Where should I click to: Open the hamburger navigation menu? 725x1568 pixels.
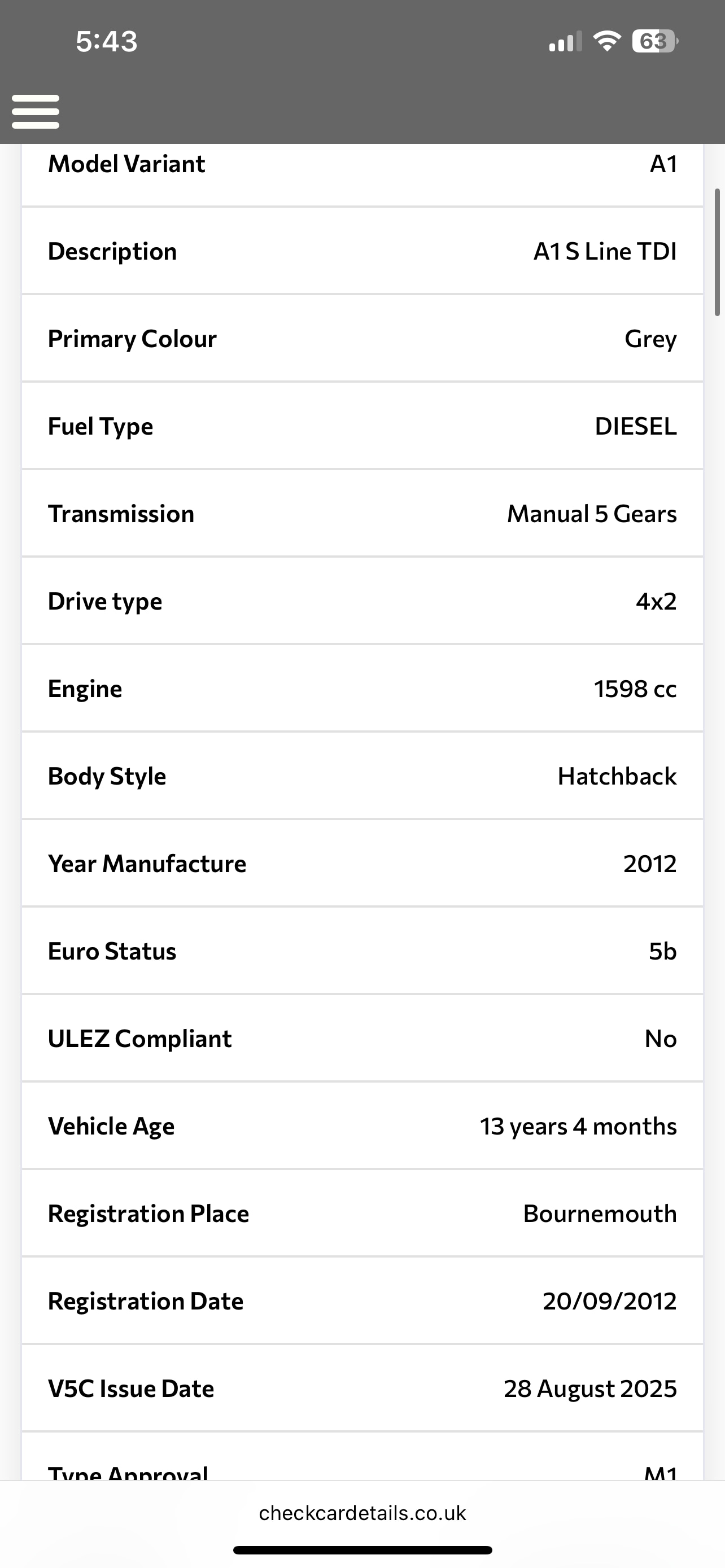pos(36,111)
